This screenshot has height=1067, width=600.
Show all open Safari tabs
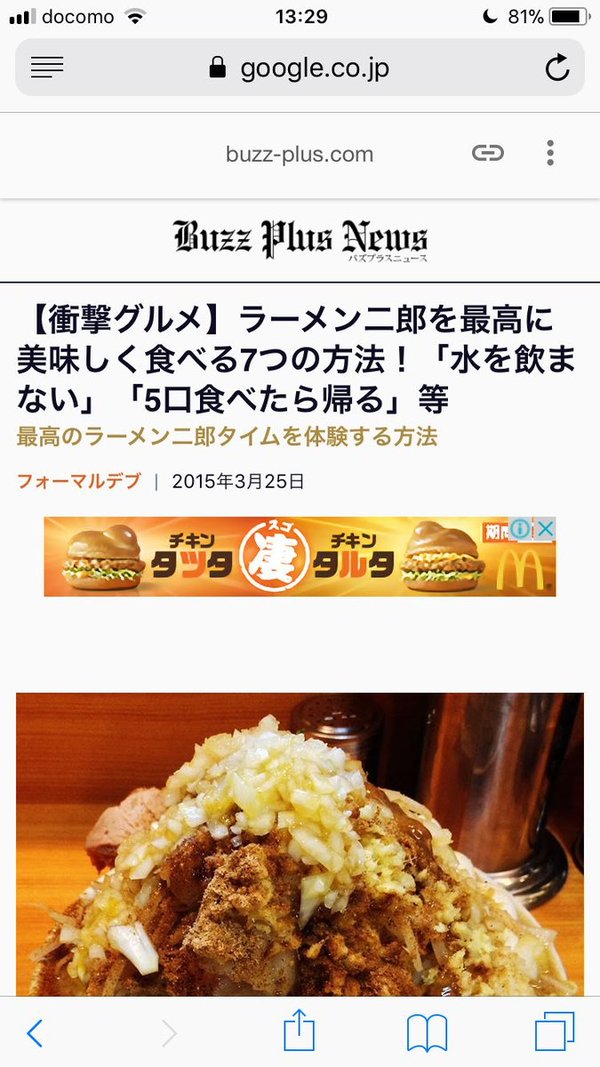(554, 1032)
